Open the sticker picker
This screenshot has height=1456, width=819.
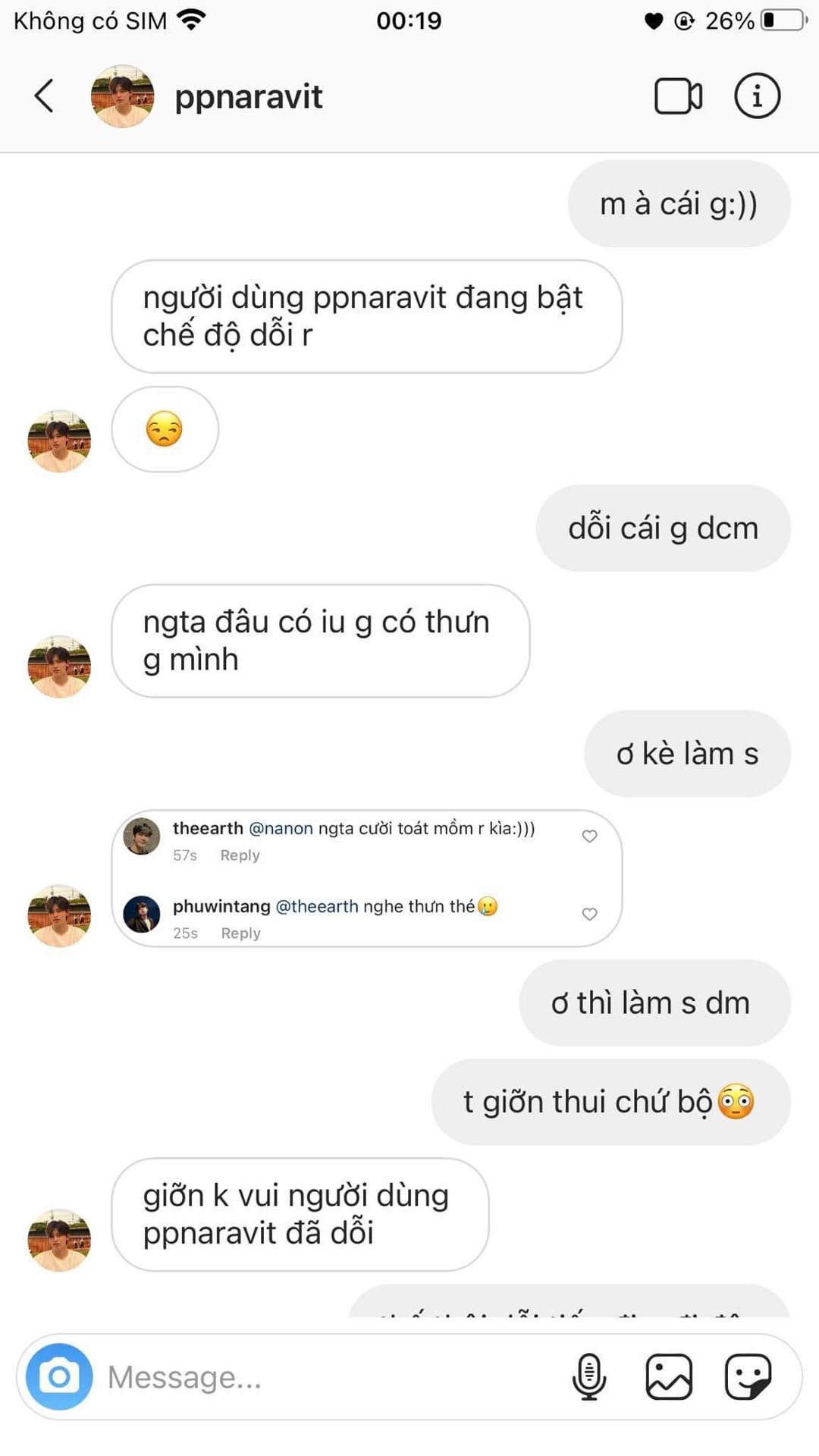(748, 1376)
